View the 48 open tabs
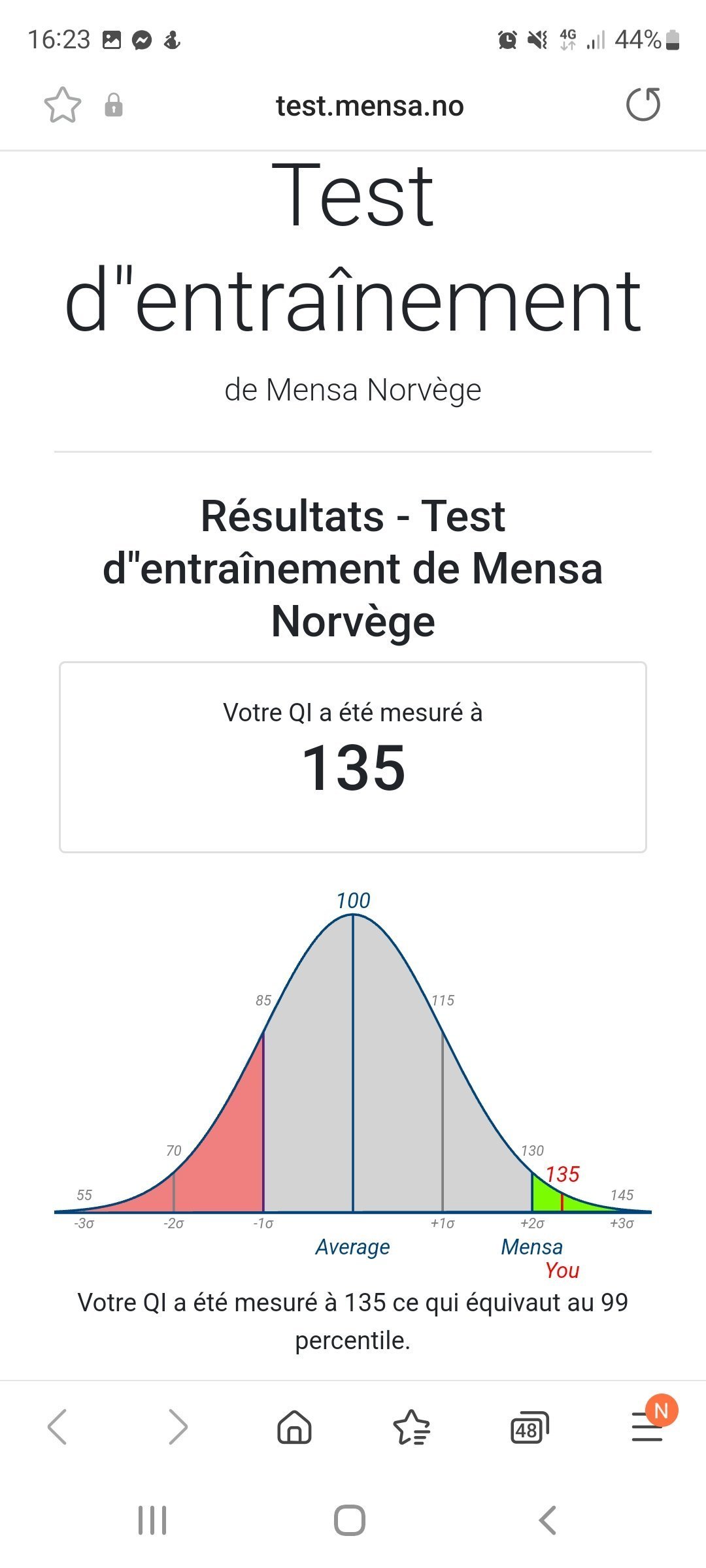Screen dimensions: 706x1568 [529, 1428]
